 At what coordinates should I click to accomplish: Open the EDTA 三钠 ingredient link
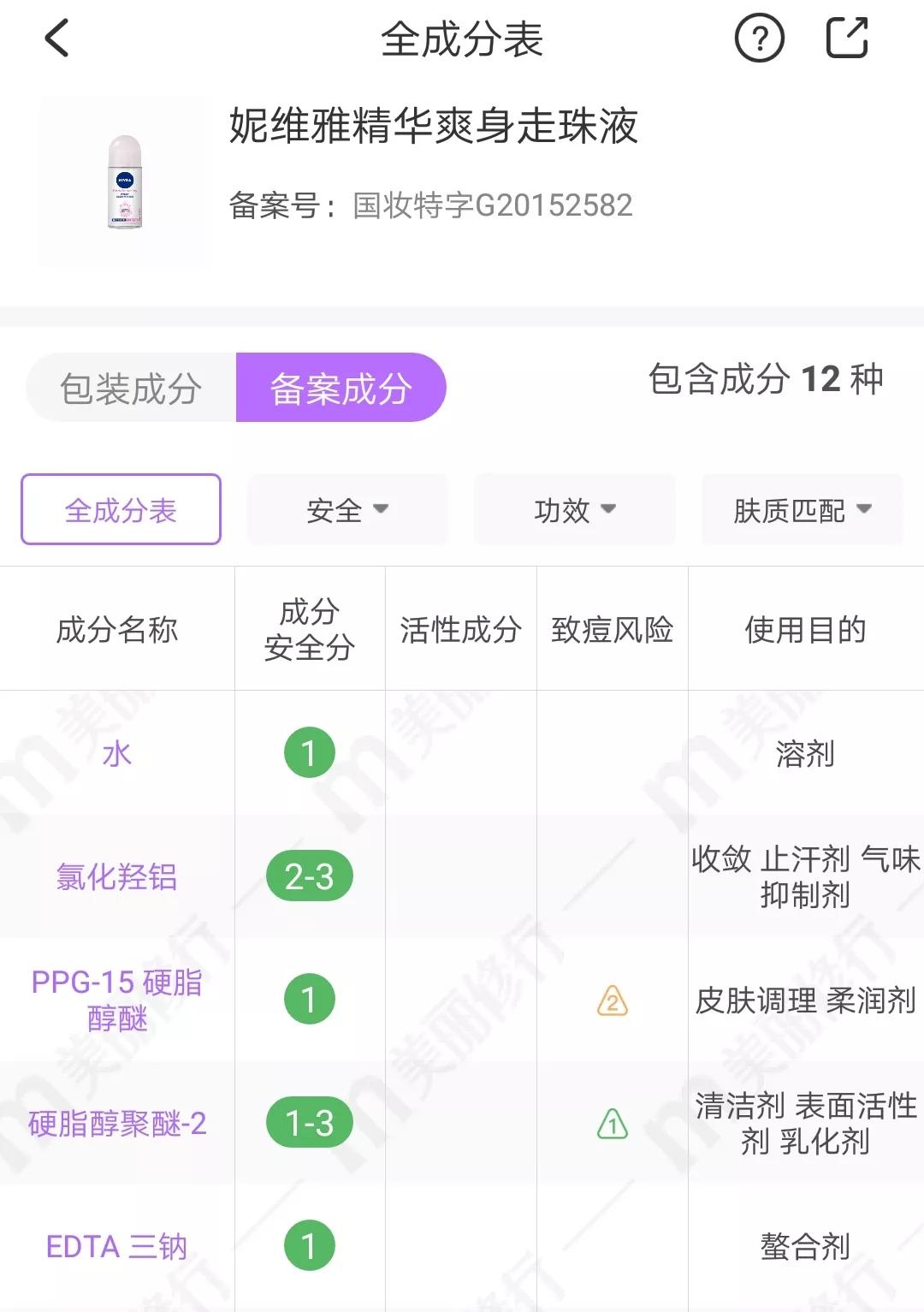click(x=117, y=1248)
